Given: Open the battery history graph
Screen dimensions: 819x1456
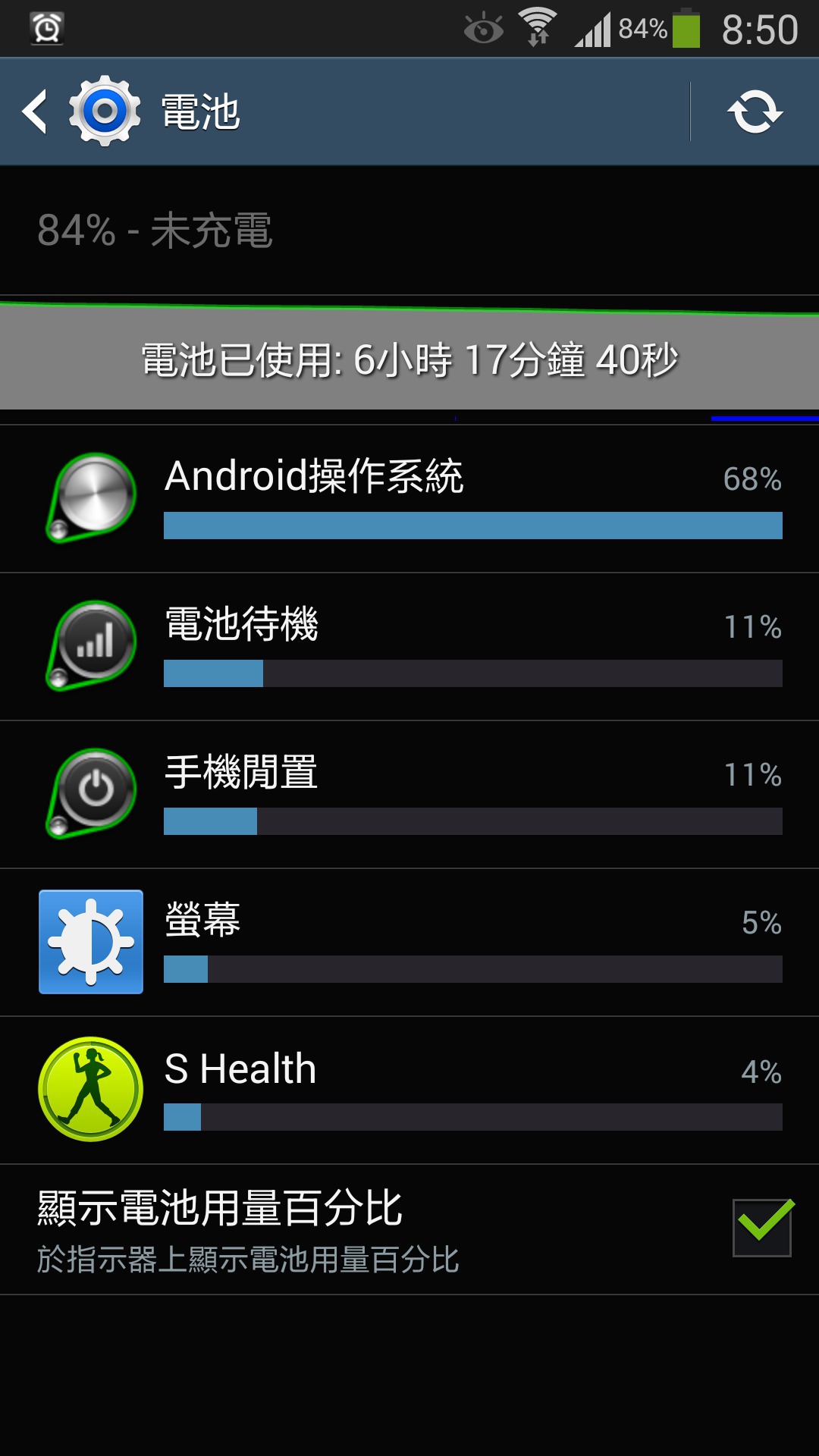Looking at the screenshot, I should tap(409, 356).
